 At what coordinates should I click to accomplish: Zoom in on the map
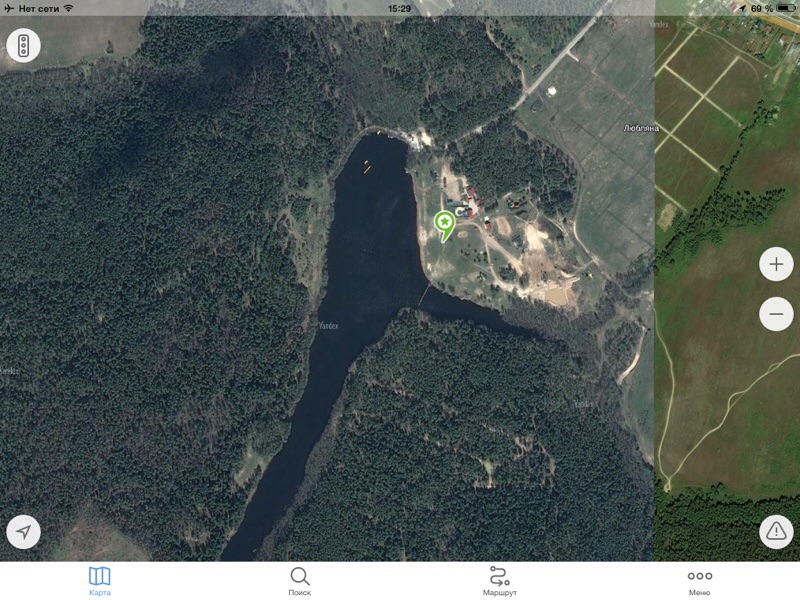point(776,265)
